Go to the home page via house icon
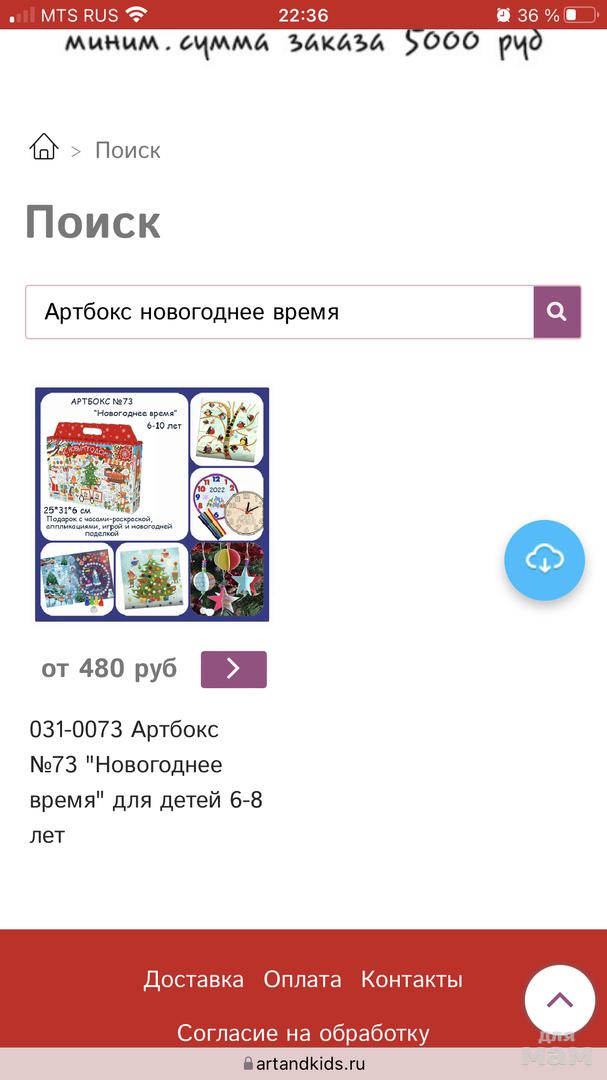 pos(44,148)
